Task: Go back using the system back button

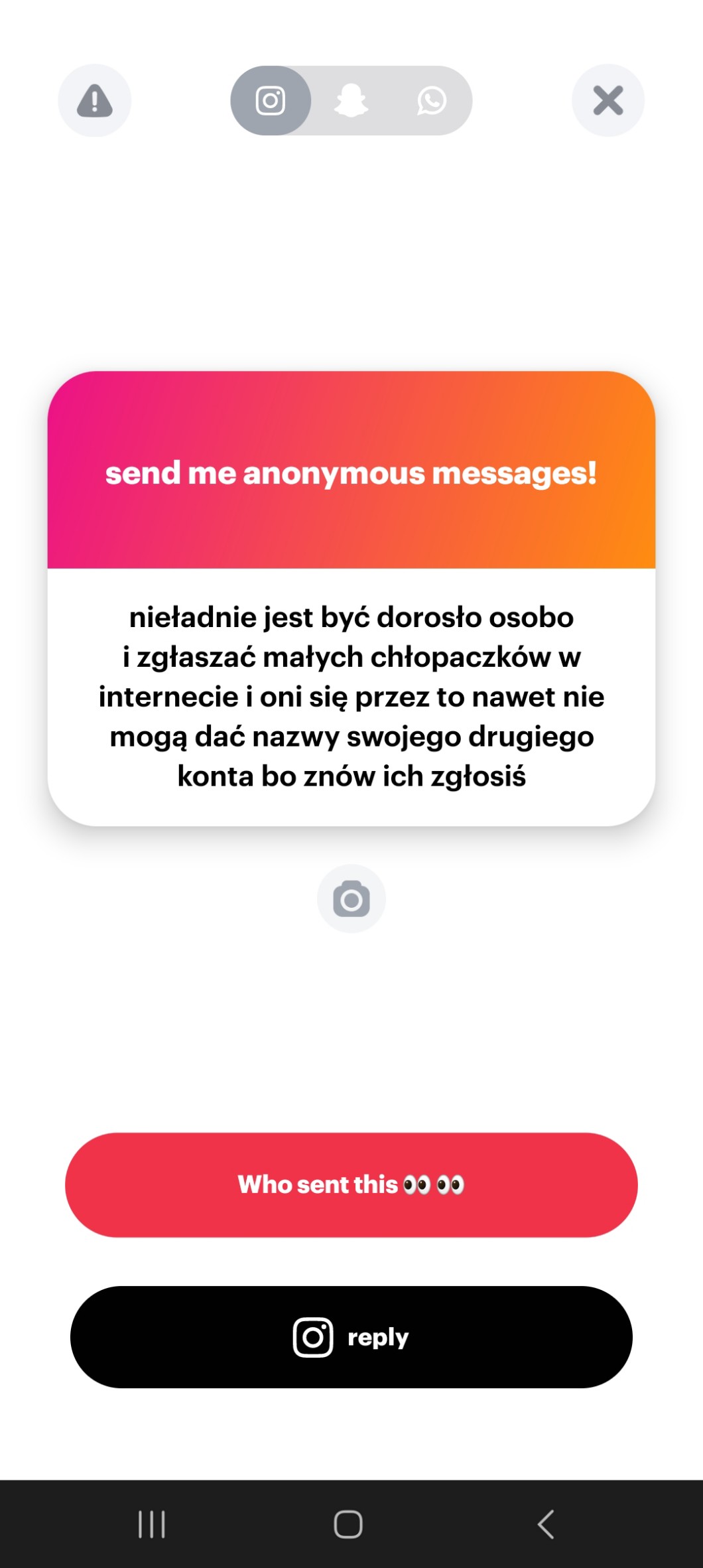Action: point(546,1524)
